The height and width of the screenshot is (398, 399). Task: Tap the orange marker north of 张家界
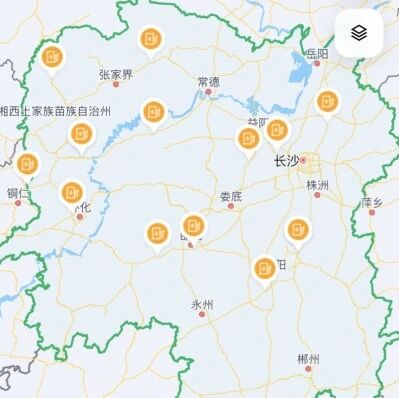[x=151, y=41]
